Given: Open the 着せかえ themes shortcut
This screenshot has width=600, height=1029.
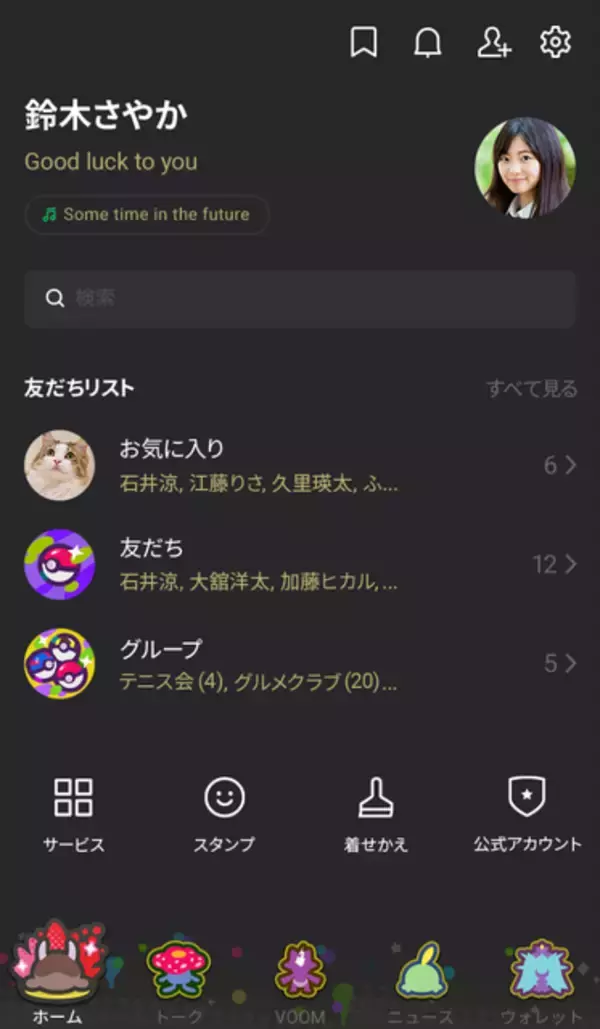Looking at the screenshot, I should (376, 815).
